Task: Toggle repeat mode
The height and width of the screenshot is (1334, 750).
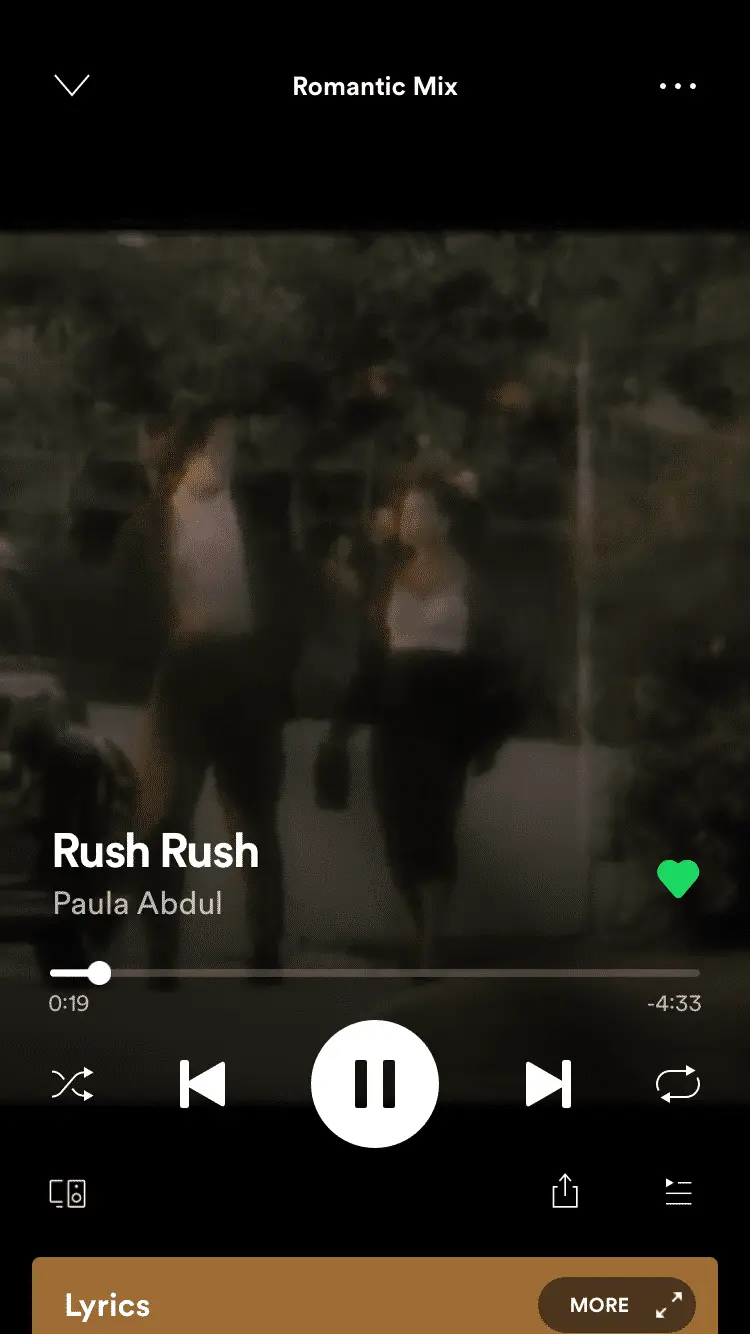Action: click(677, 1084)
